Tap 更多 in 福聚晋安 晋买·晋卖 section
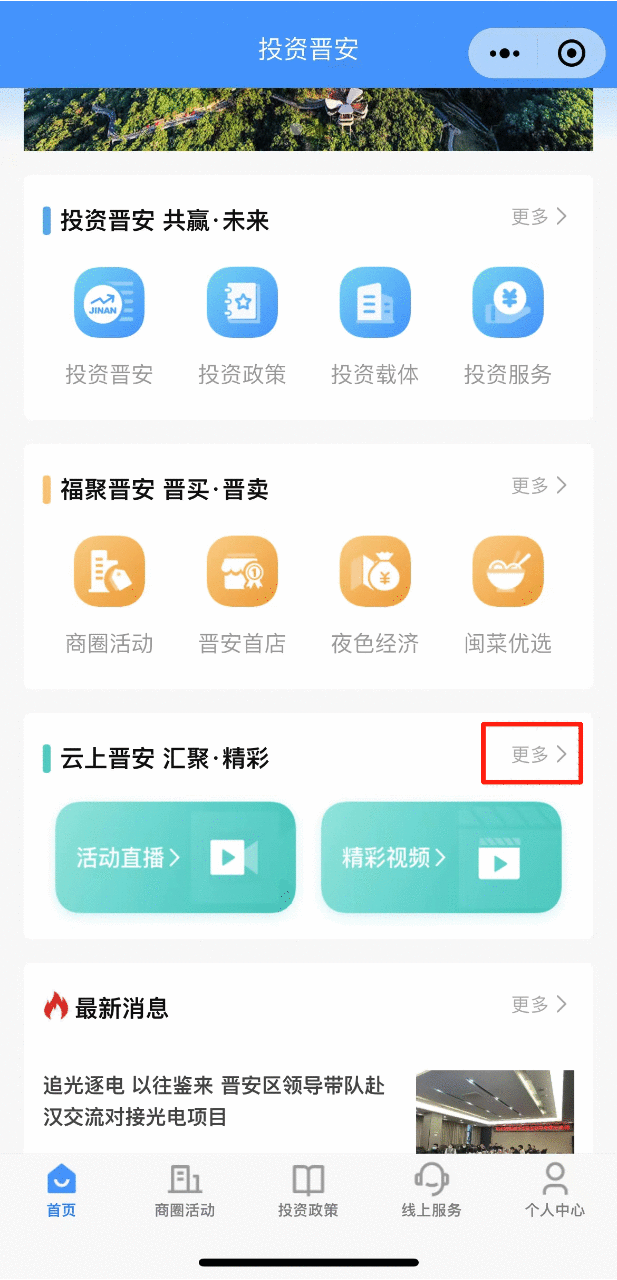 [539, 485]
